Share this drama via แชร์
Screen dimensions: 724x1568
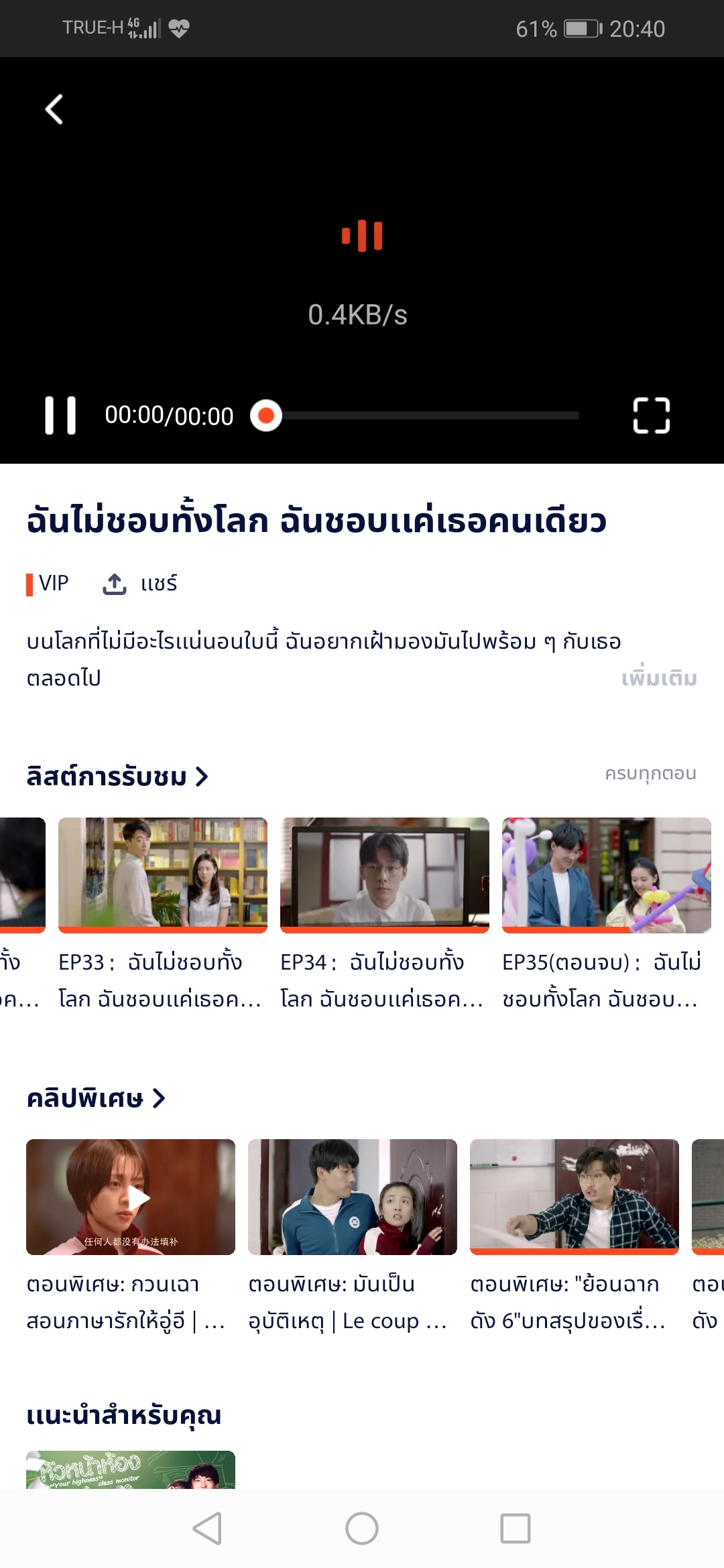(x=140, y=584)
